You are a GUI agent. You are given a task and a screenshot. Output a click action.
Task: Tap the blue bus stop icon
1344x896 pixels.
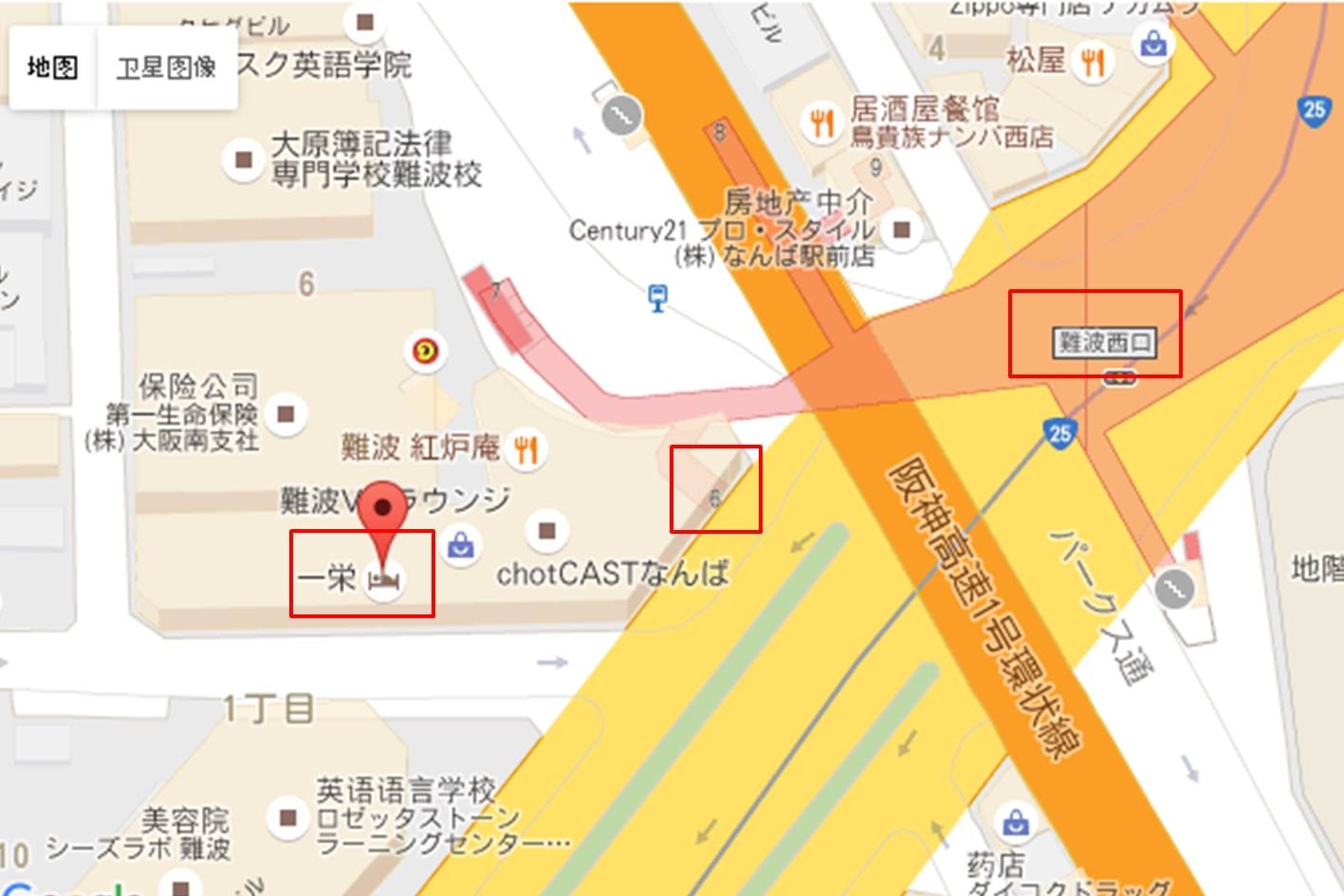657,298
